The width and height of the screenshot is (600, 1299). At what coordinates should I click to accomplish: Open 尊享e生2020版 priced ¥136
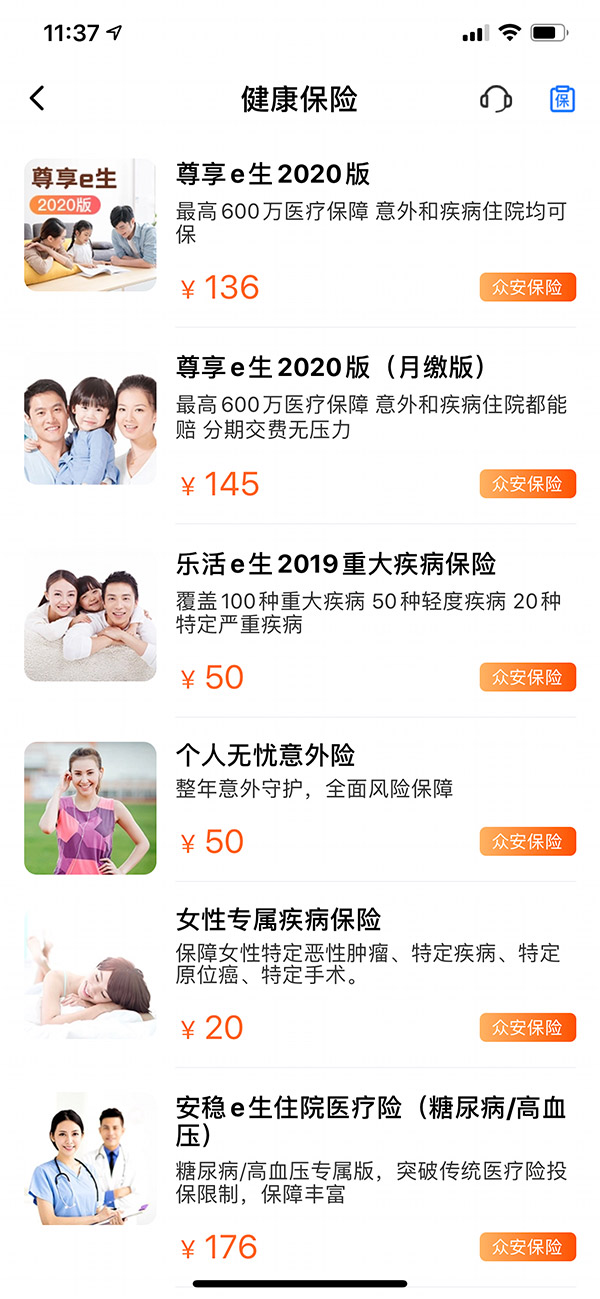point(273,175)
